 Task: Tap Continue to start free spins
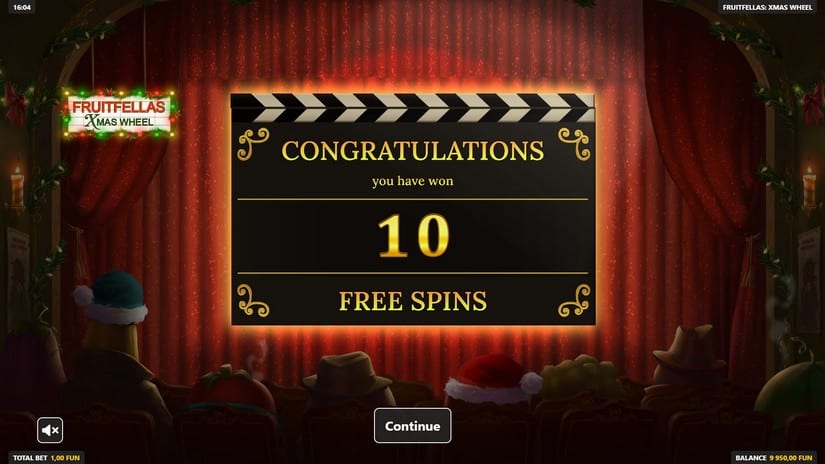point(412,426)
